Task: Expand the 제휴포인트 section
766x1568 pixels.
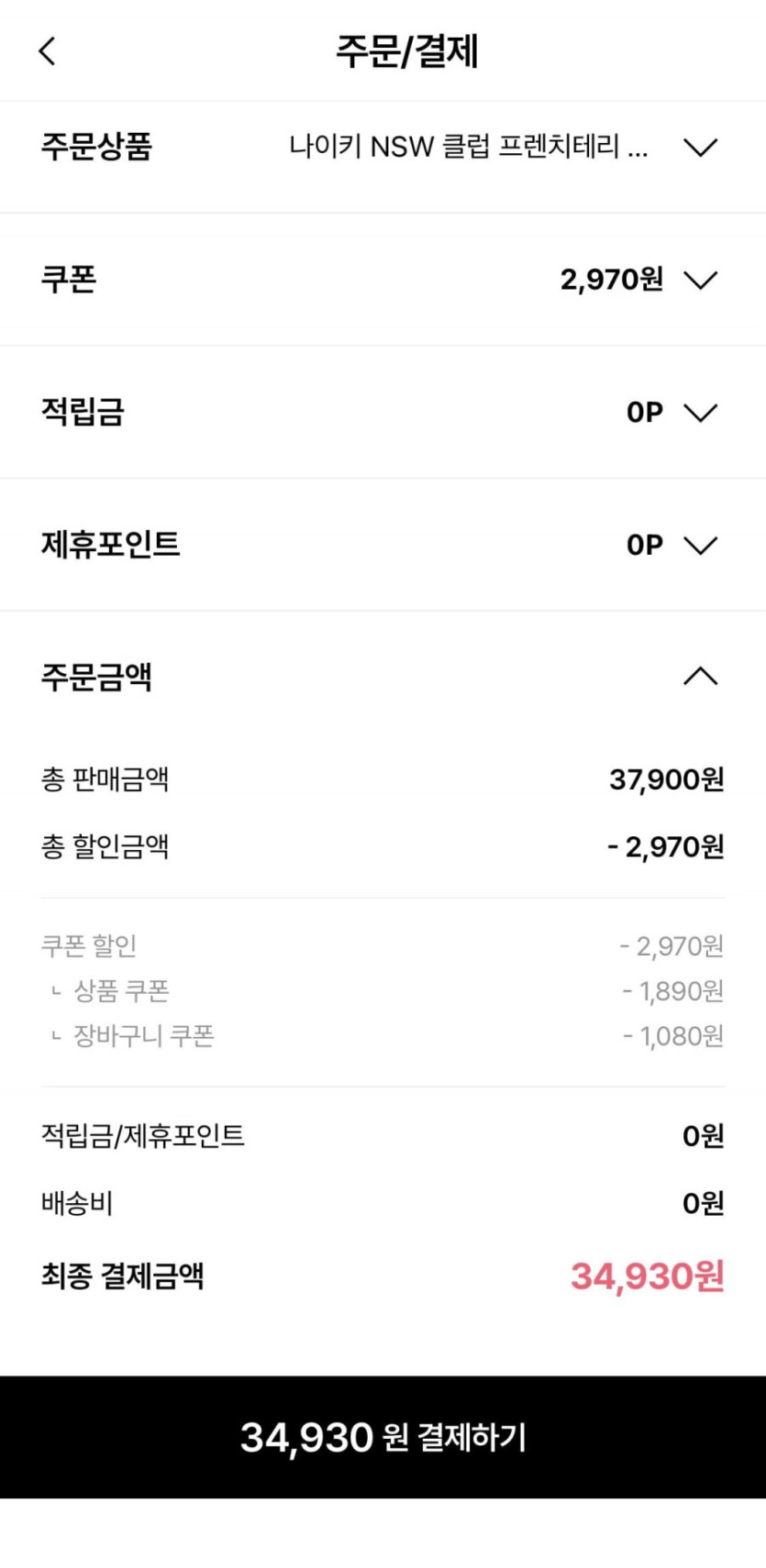Action: 700,546
